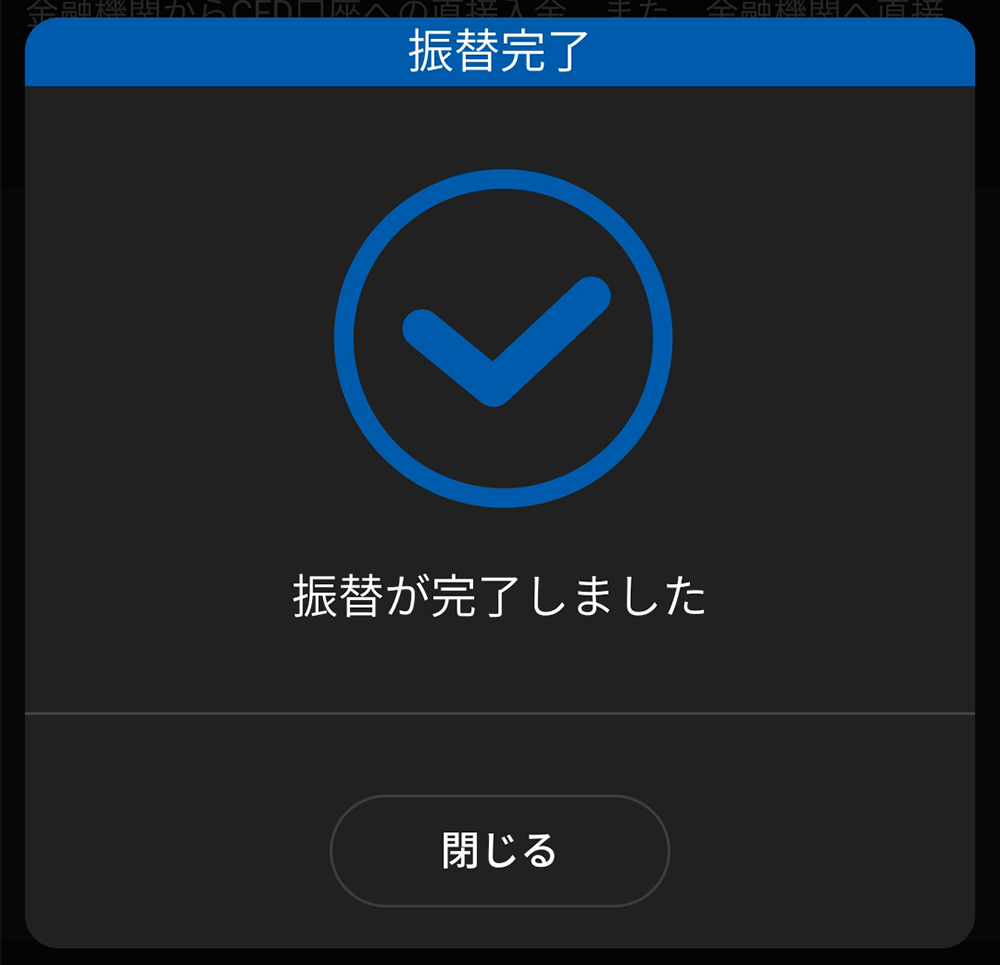Screen dimensions: 1000x965
Task: Tap the 閉じる button to close dialog
Action: tap(499, 851)
